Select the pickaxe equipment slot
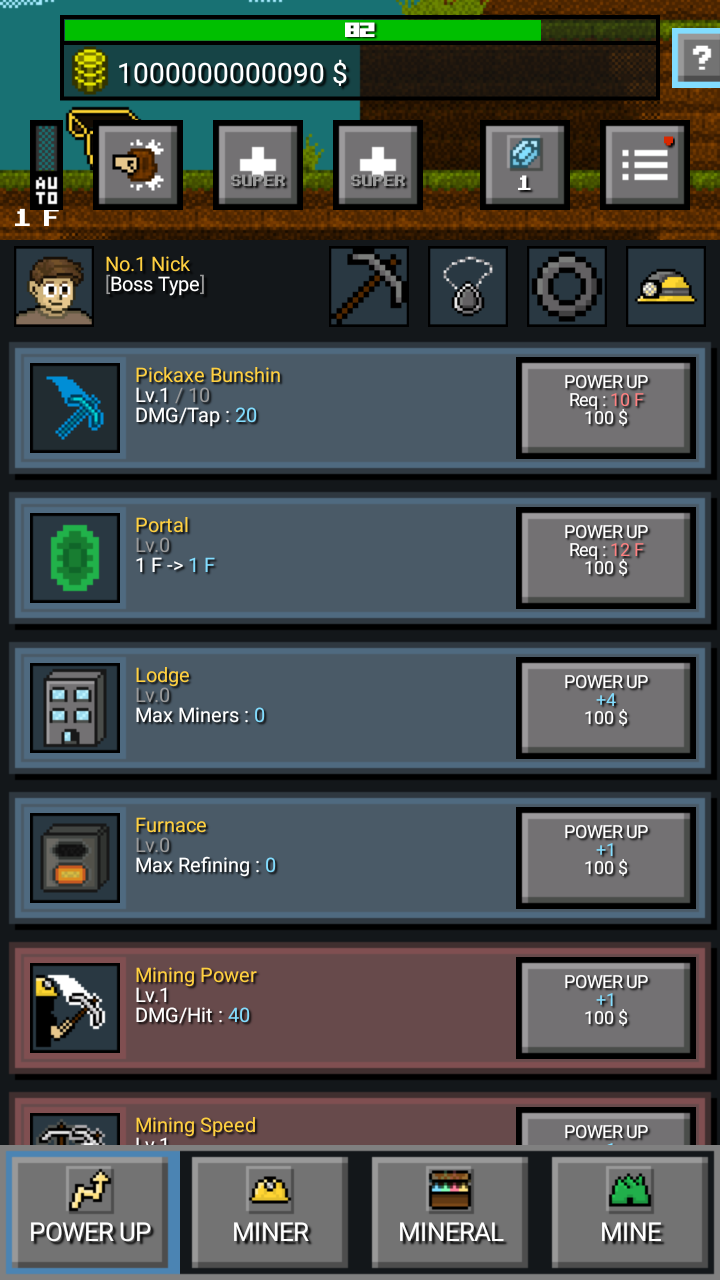The width and height of the screenshot is (720, 1280). pos(369,287)
